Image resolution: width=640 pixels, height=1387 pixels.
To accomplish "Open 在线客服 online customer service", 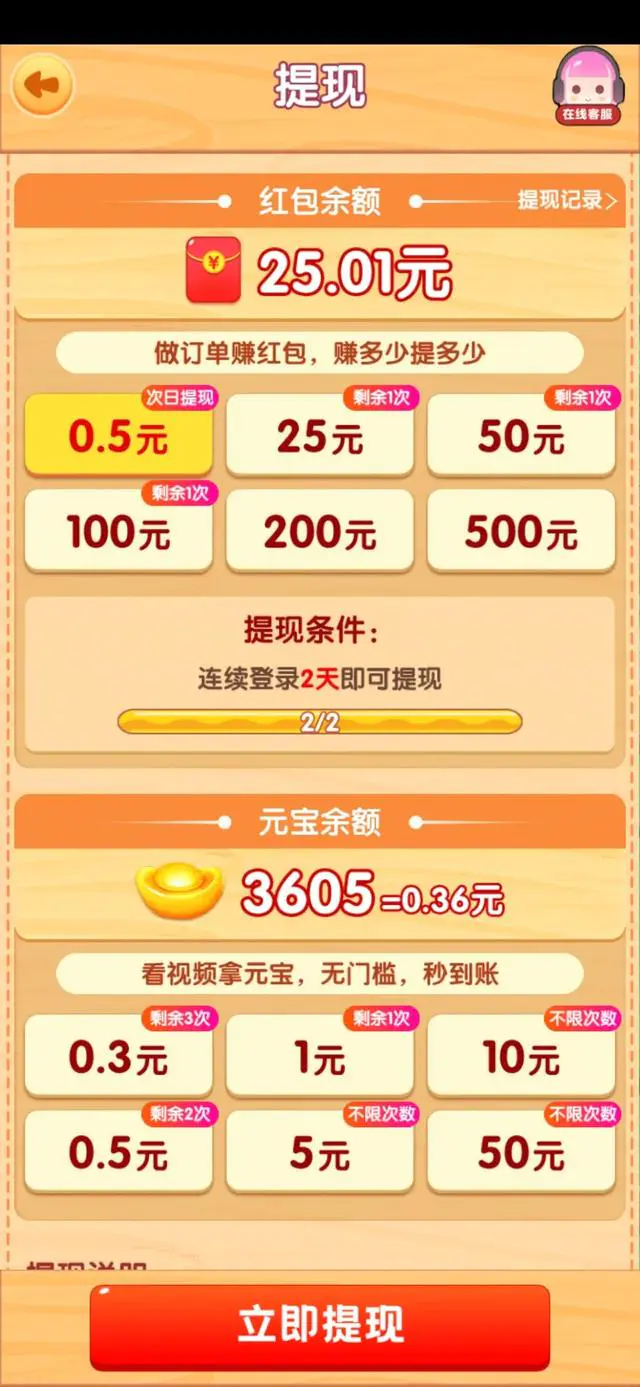I will [587, 87].
